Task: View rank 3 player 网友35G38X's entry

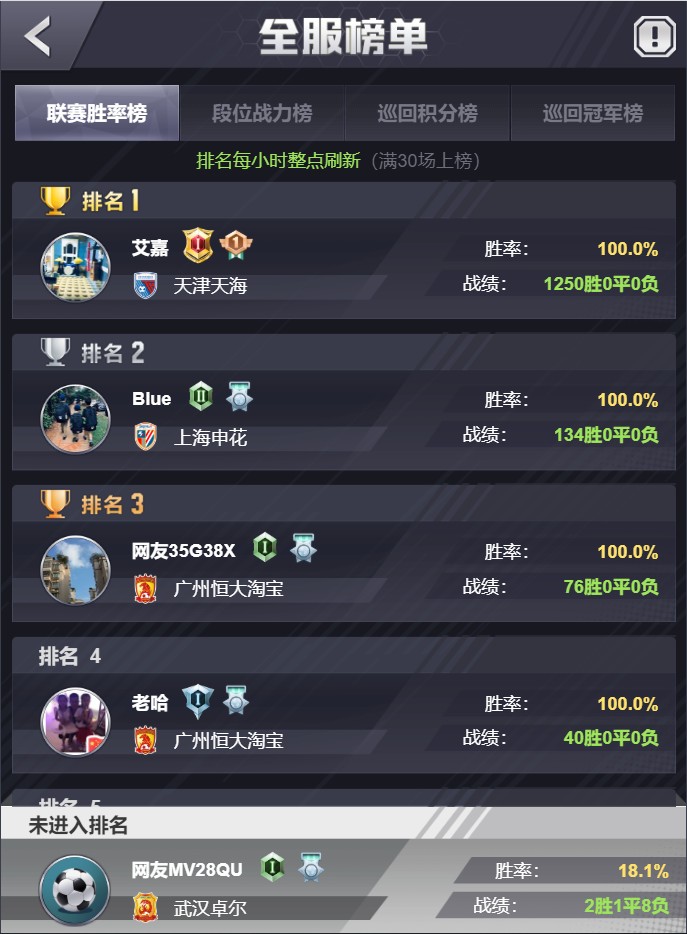Action: click(x=343, y=570)
